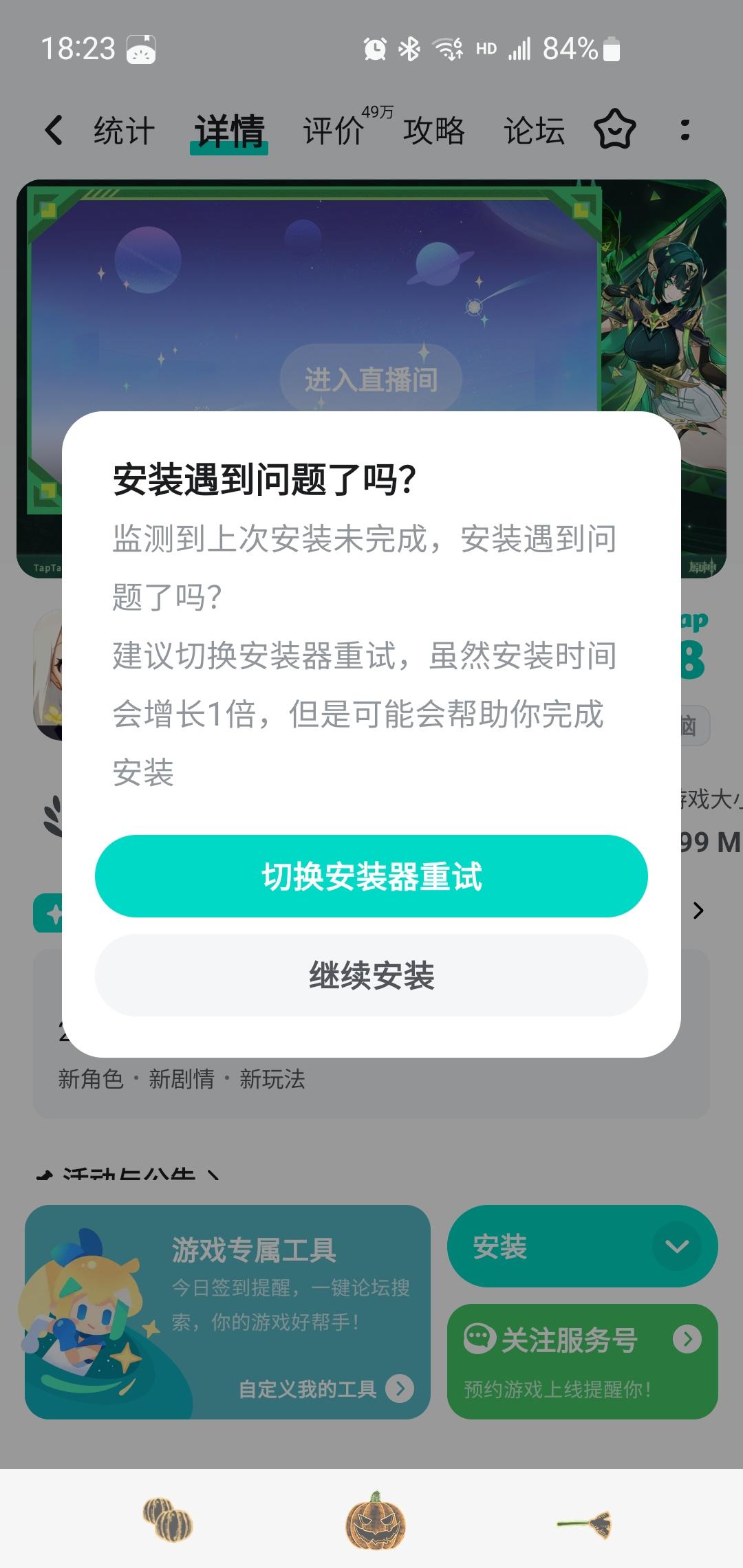Open the 关注服务号 arrow chevron
743x1568 pixels.
click(688, 1339)
